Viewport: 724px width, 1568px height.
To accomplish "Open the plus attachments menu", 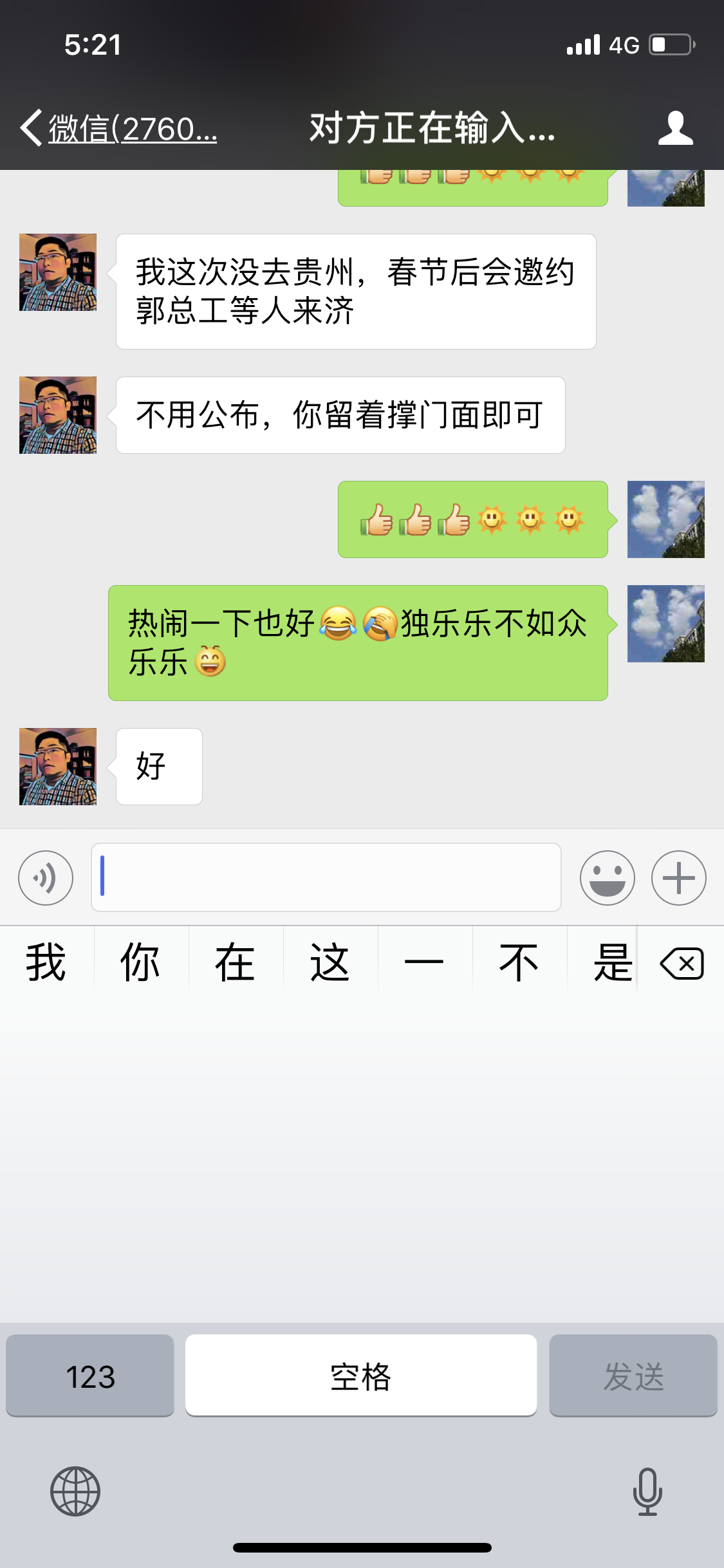I will 678,878.
